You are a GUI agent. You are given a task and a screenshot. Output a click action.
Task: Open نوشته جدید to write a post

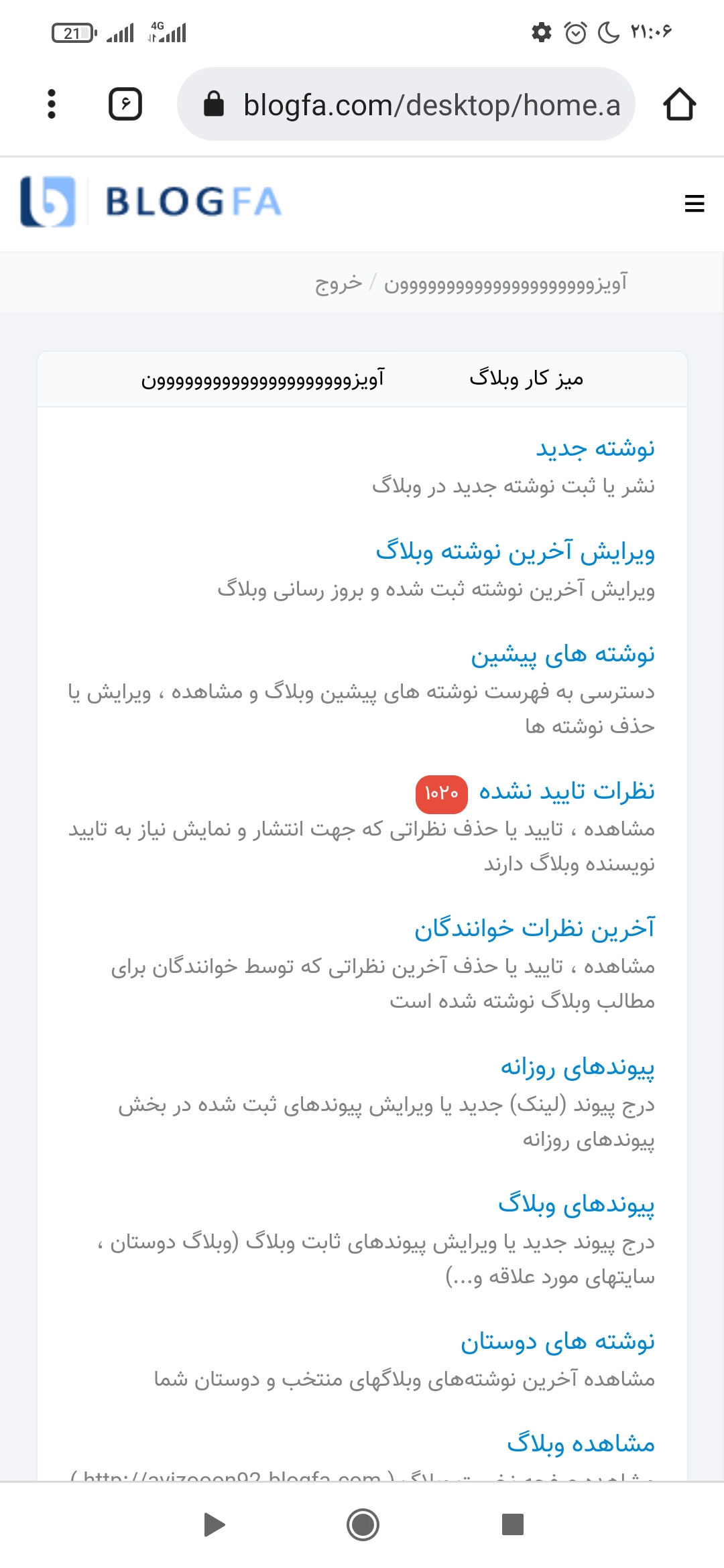pos(595,448)
